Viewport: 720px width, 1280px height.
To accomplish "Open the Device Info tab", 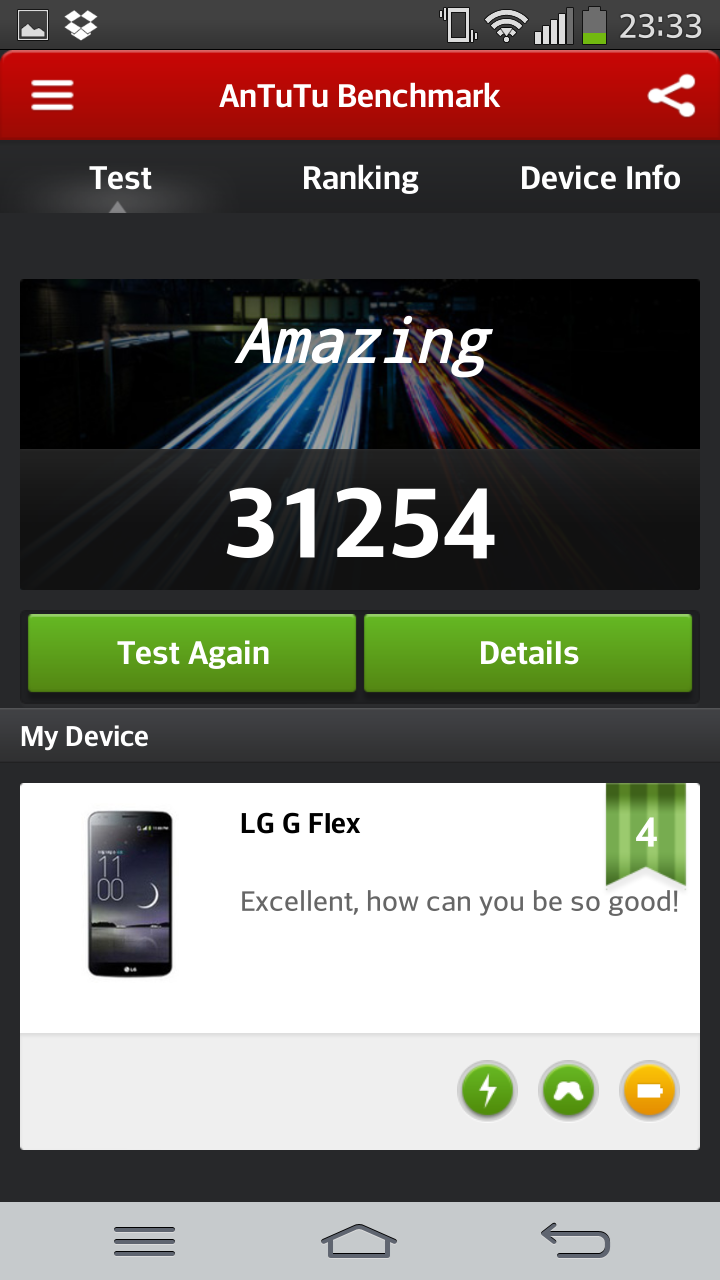I will pyautogui.click(x=600, y=178).
